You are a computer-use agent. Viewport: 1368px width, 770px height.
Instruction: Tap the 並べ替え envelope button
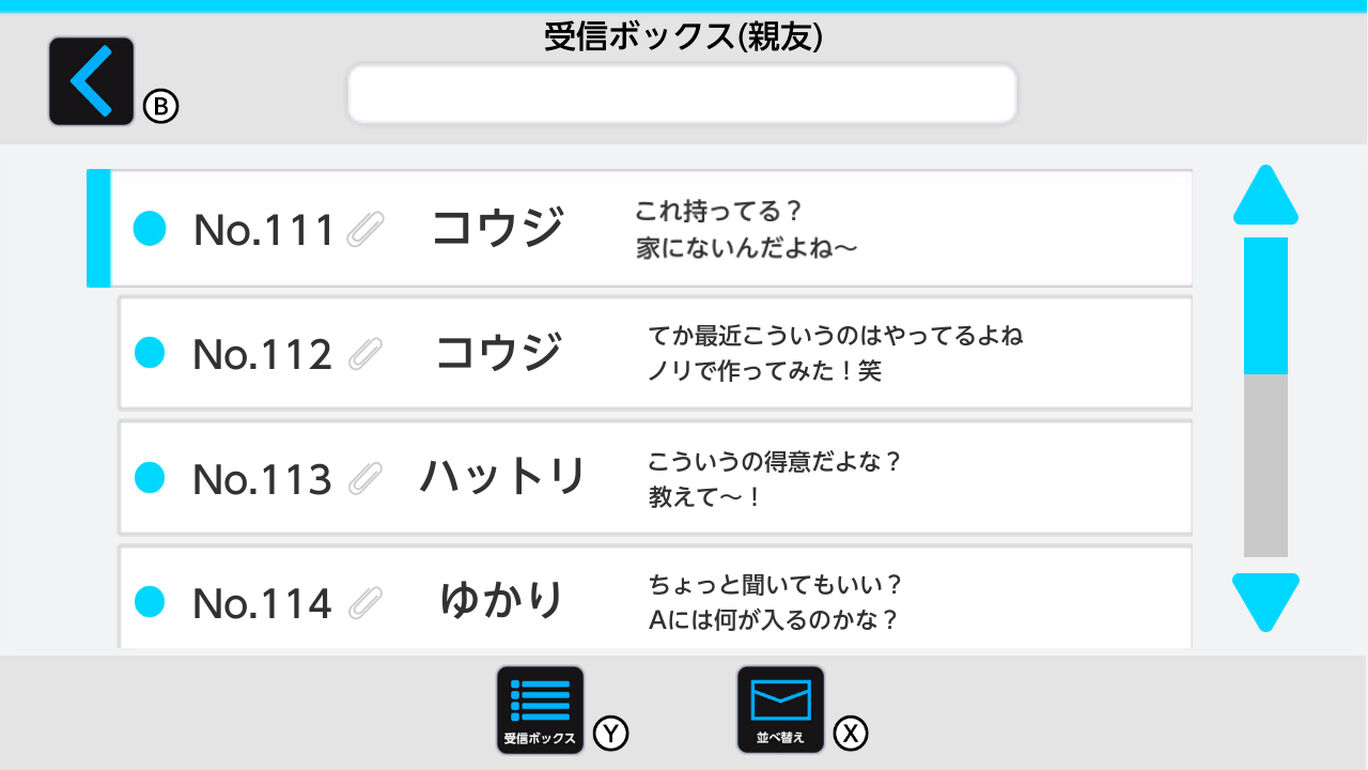[x=780, y=709]
